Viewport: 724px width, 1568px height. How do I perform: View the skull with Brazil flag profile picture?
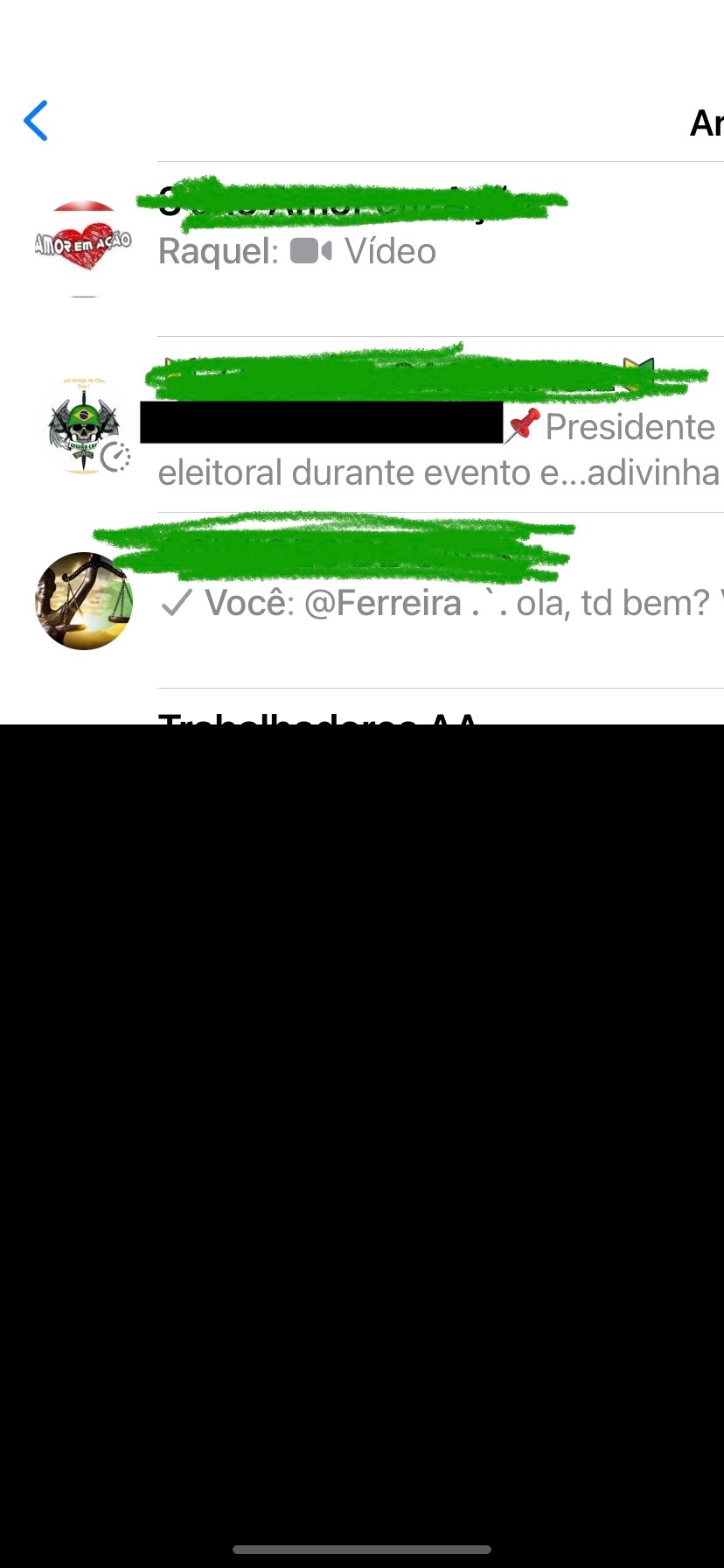(x=85, y=426)
